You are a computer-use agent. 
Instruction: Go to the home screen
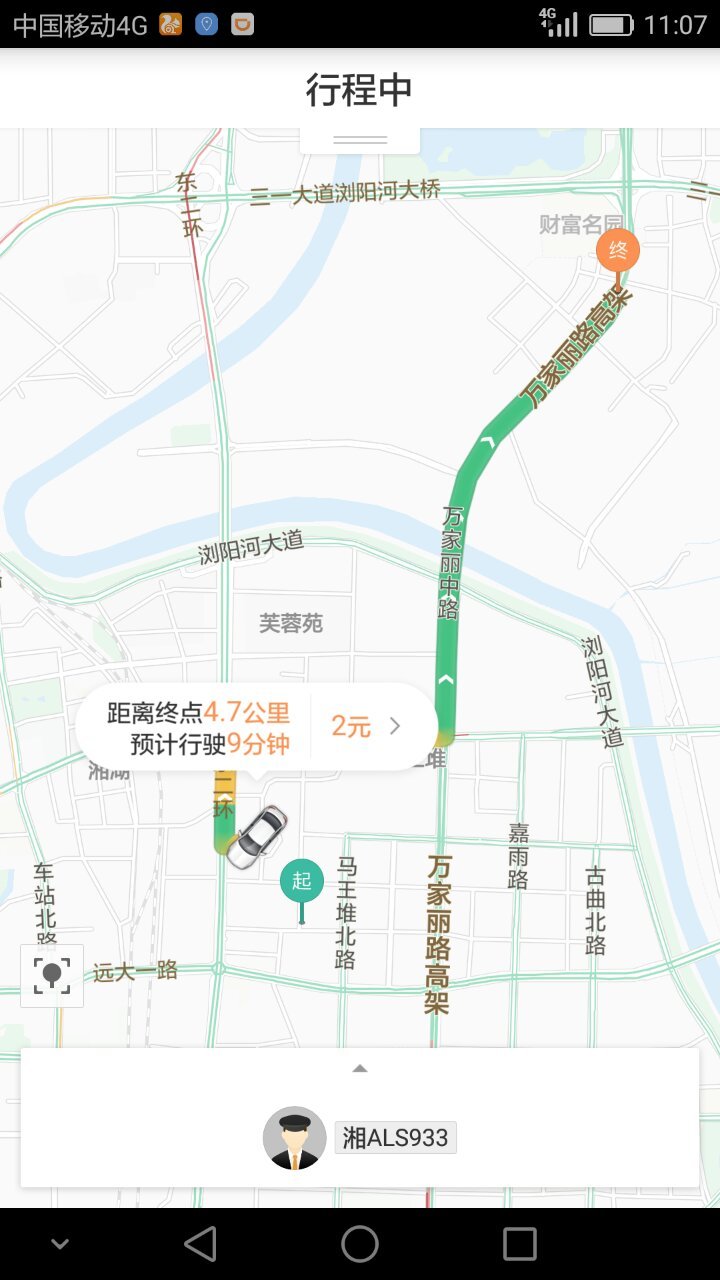coord(360,1244)
